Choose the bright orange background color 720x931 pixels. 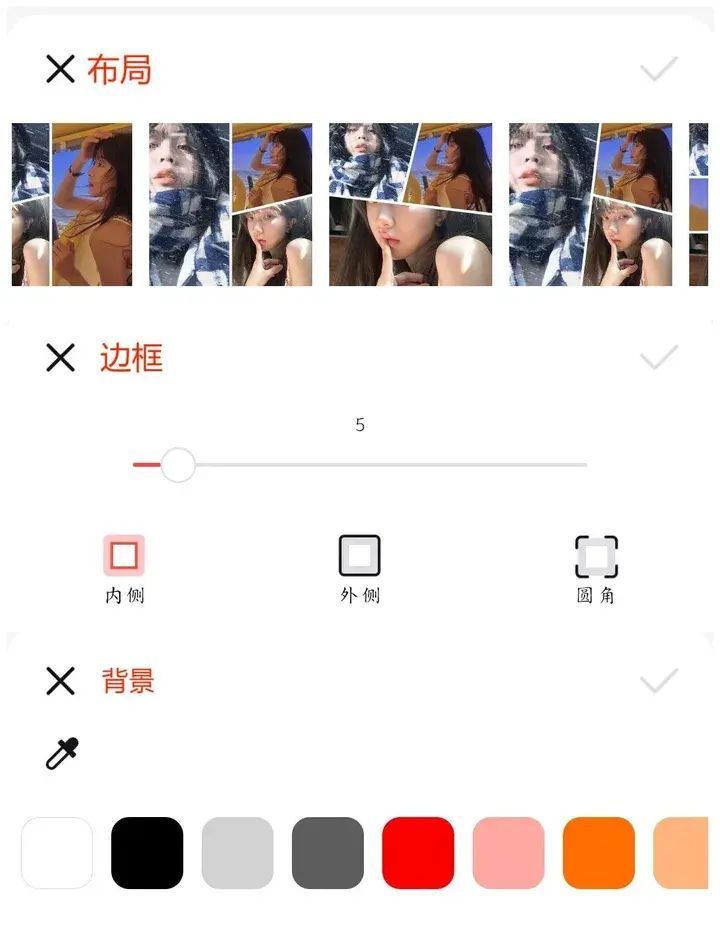point(599,853)
